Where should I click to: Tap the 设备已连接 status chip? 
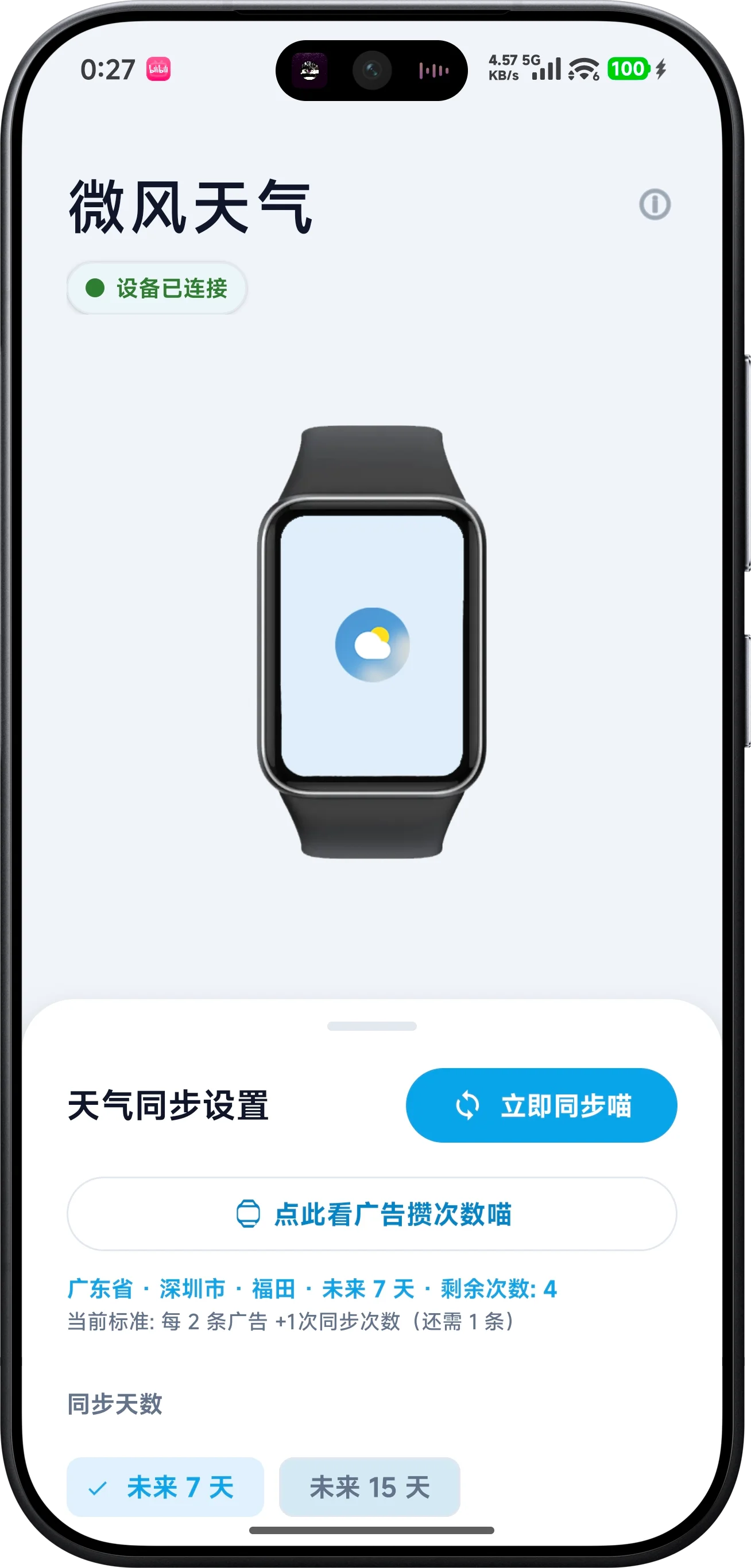[x=157, y=288]
